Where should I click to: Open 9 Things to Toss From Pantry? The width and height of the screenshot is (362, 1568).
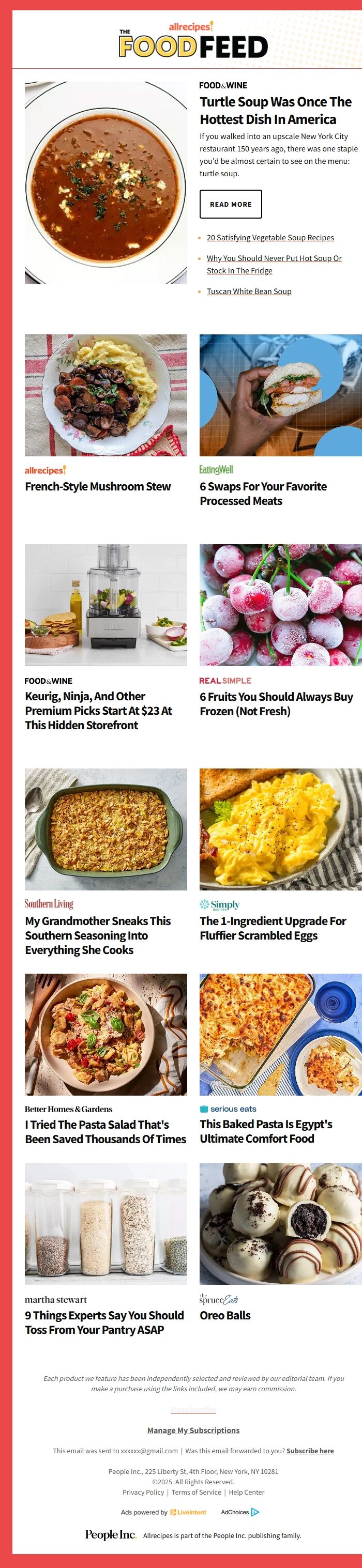click(104, 1322)
